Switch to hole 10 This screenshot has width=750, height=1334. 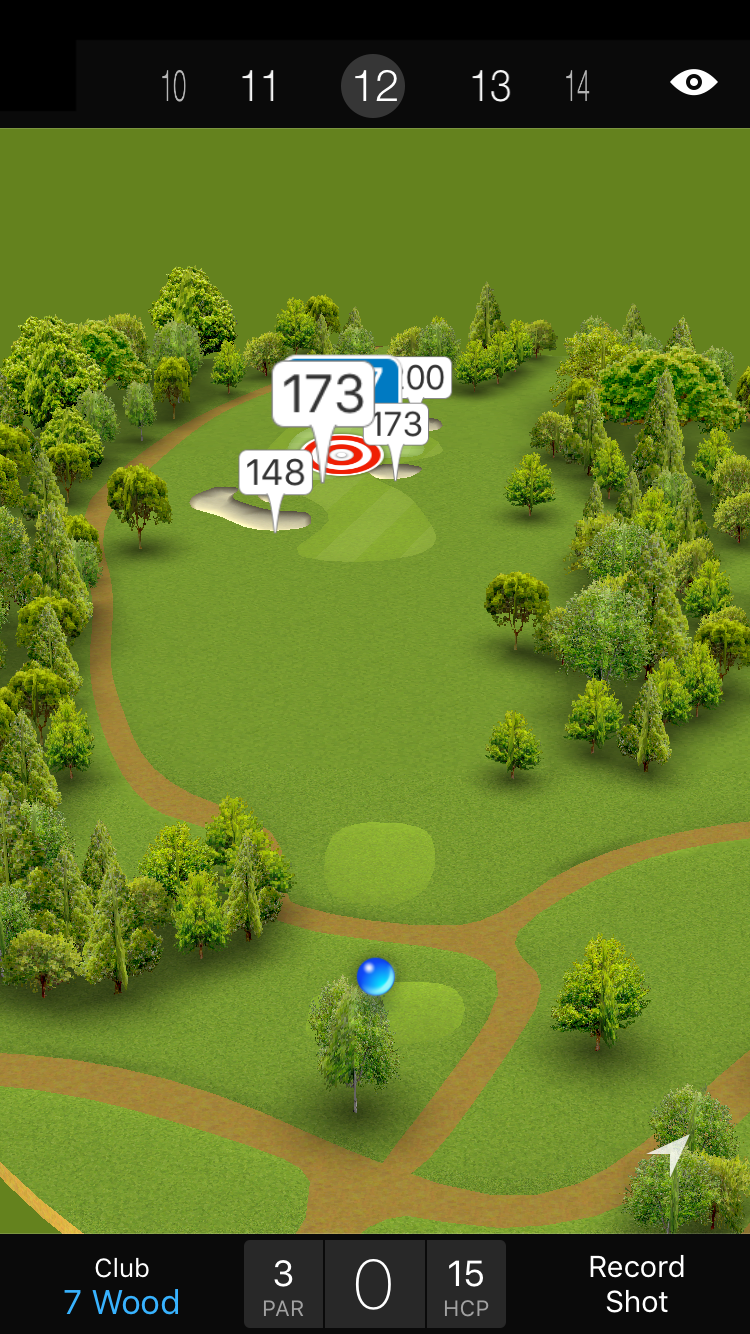pos(173,87)
